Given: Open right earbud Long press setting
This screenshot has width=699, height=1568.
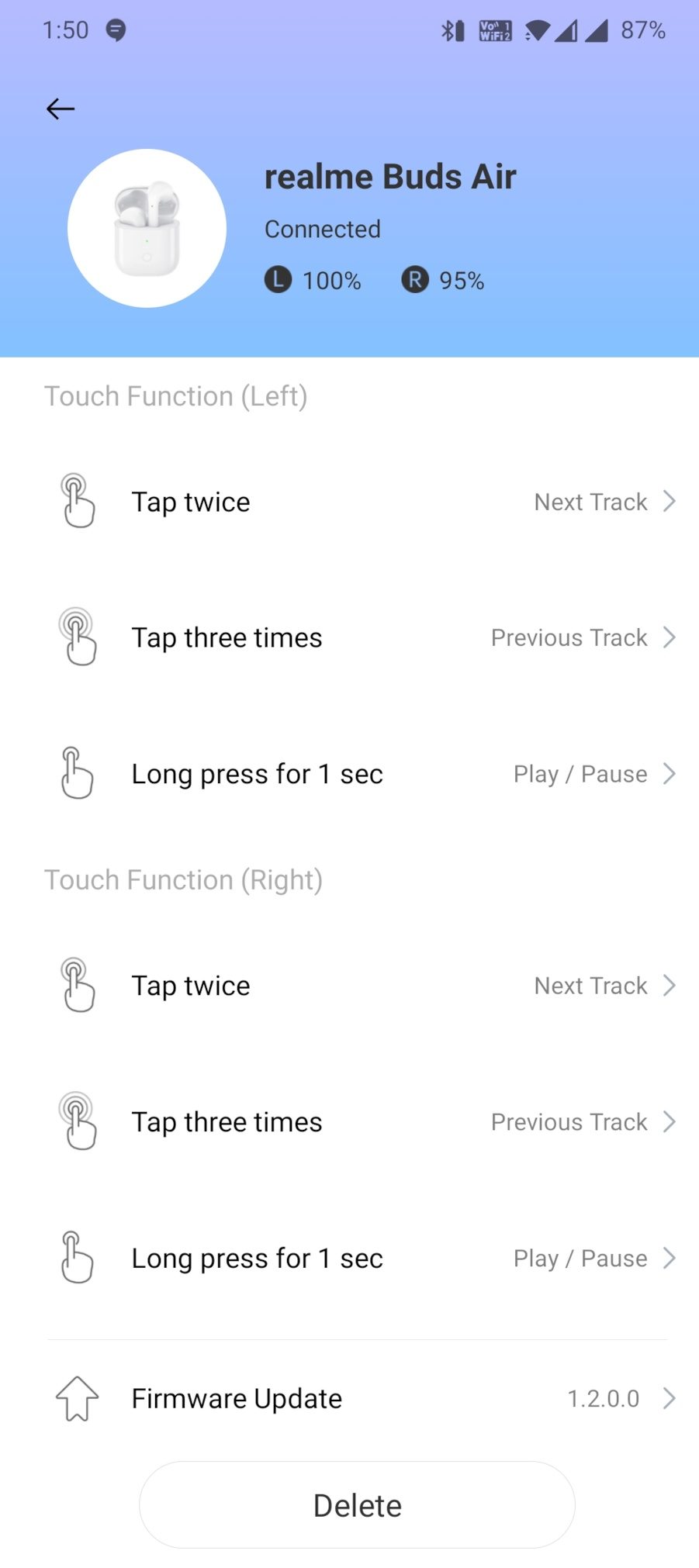Looking at the screenshot, I should click(349, 1258).
